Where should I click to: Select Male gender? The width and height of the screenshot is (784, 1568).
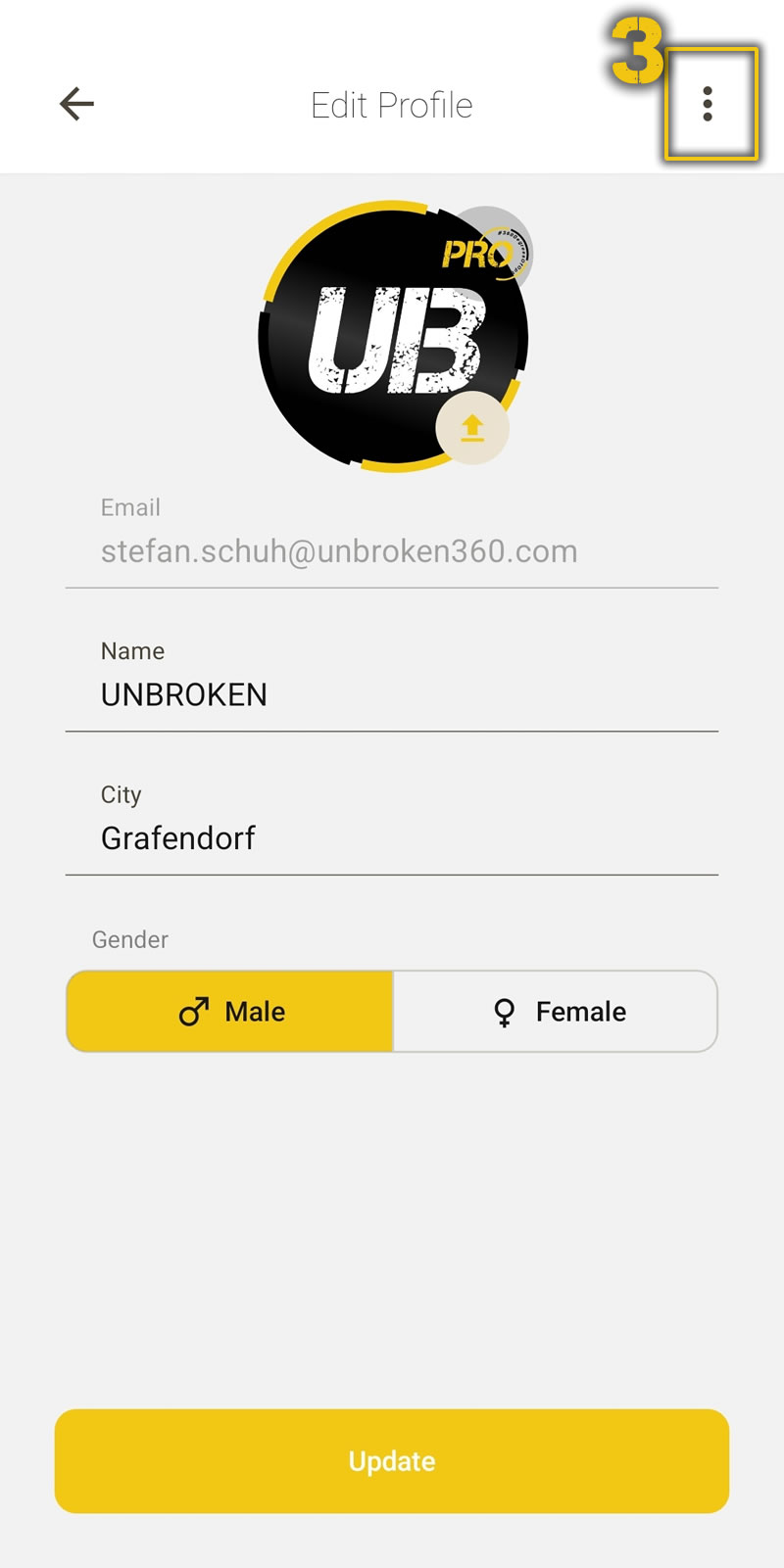click(230, 1012)
